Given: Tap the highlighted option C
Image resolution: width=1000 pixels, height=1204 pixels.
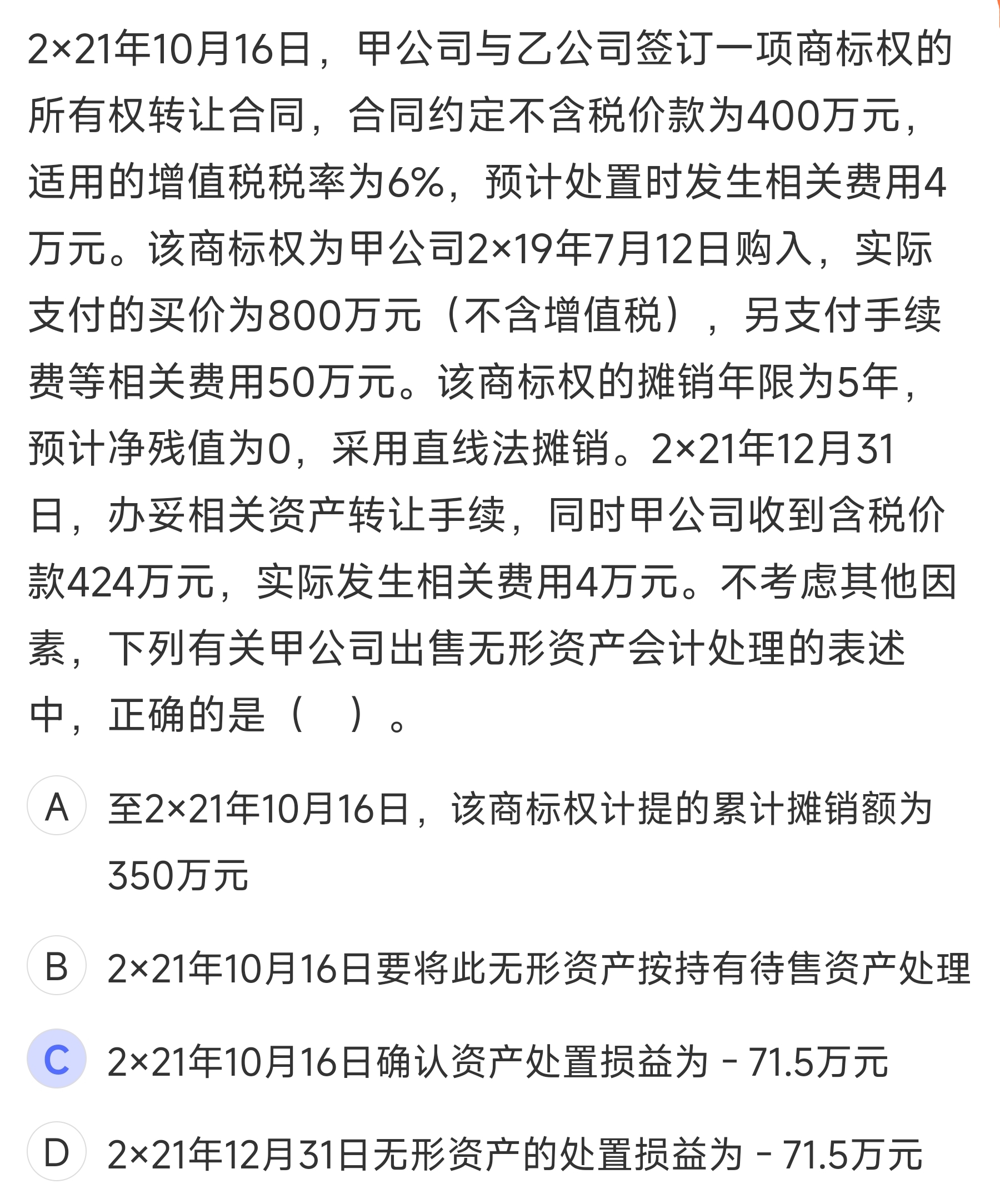Looking at the screenshot, I should coord(57,1058).
